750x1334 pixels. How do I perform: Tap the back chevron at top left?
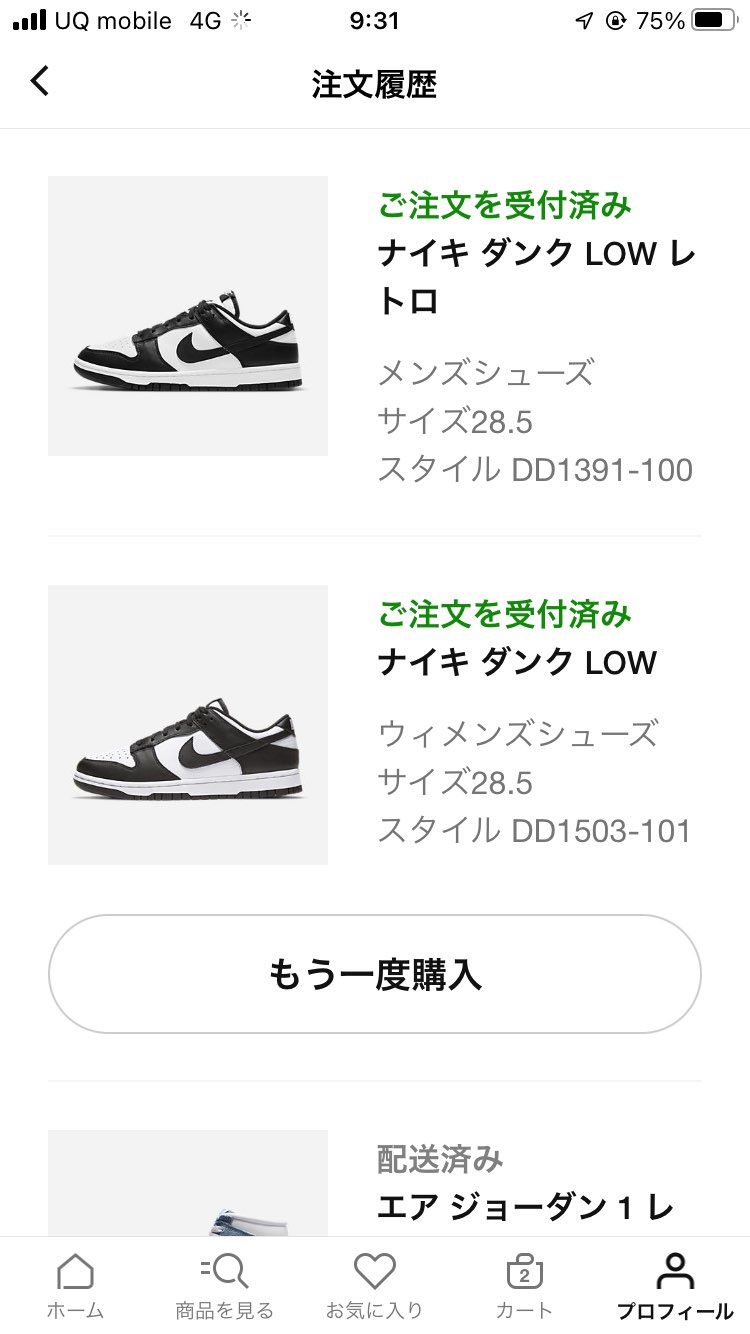(x=40, y=81)
